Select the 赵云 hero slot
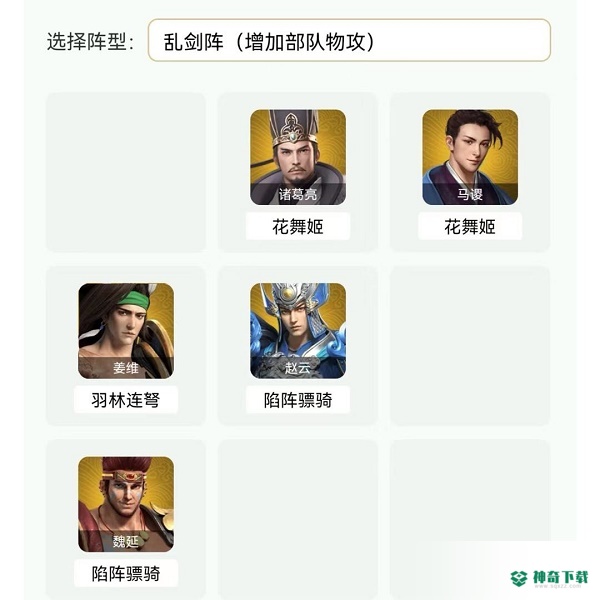600x600 pixels. [x=298, y=330]
